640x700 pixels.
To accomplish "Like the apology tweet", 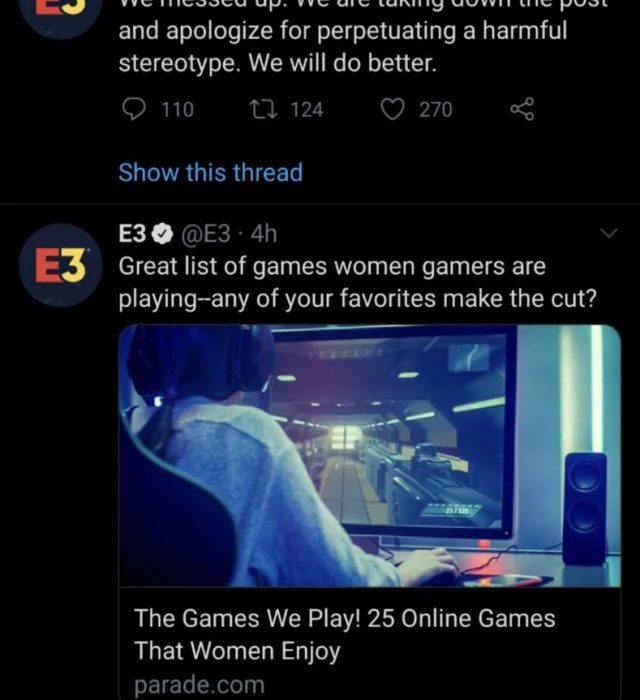I will [x=394, y=110].
